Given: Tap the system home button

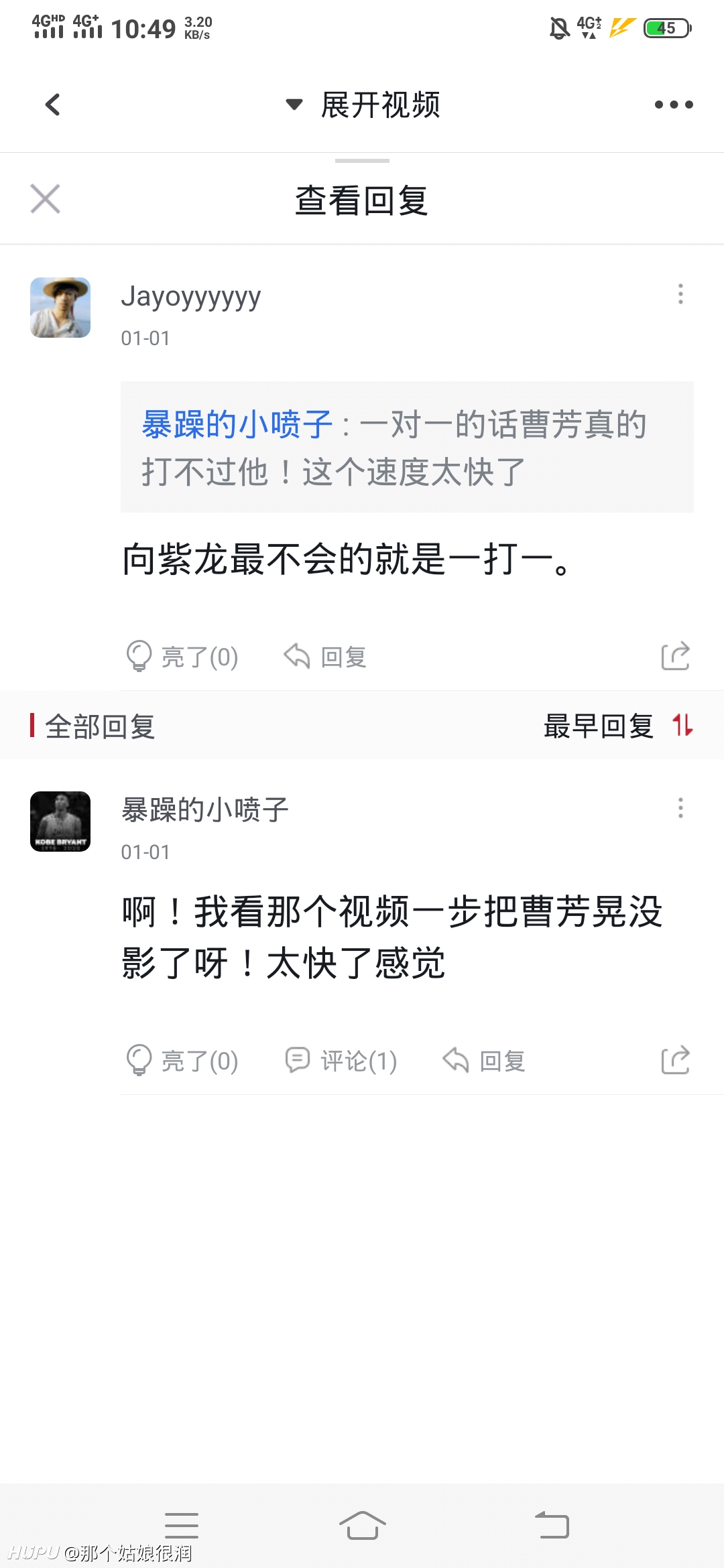Looking at the screenshot, I should [362, 1526].
